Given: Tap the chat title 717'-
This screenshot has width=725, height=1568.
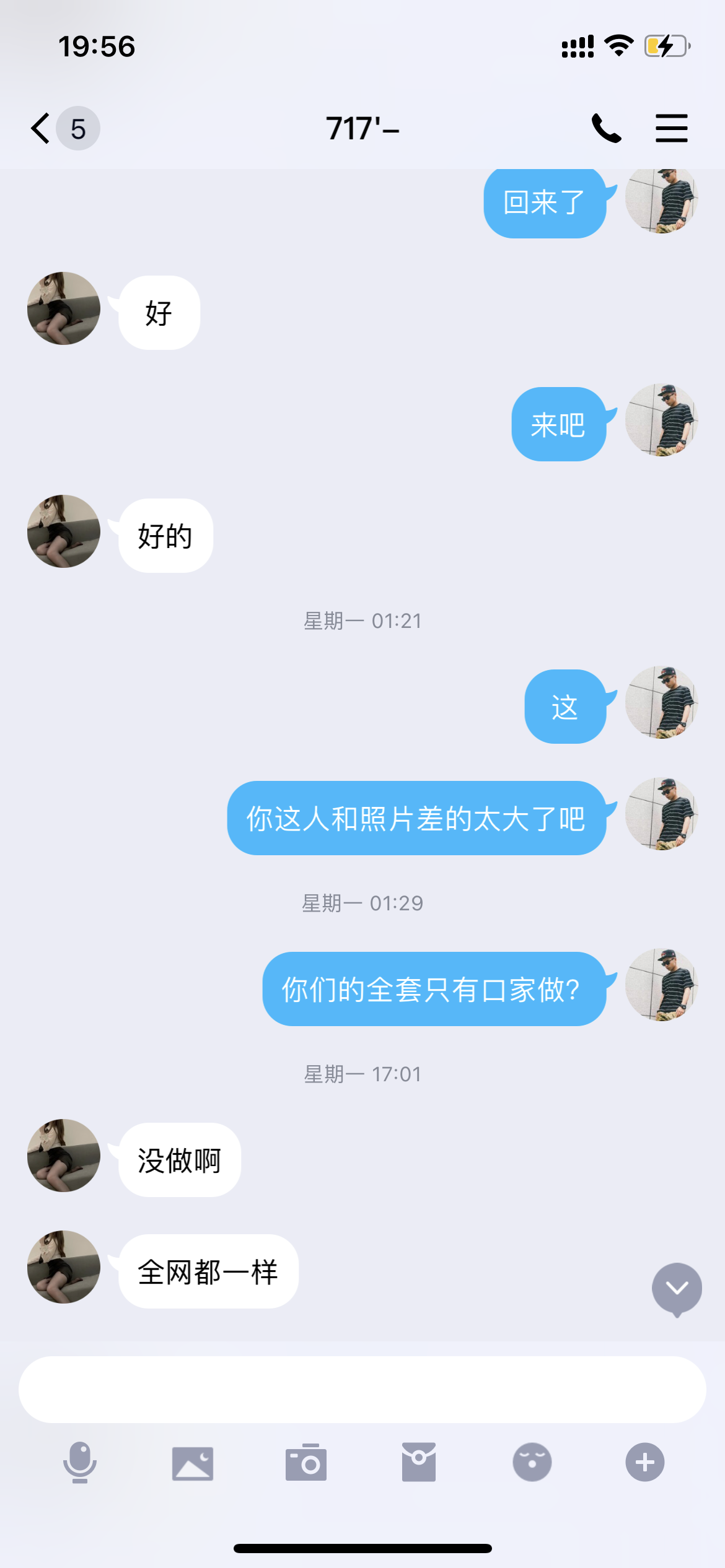Looking at the screenshot, I should (362, 128).
